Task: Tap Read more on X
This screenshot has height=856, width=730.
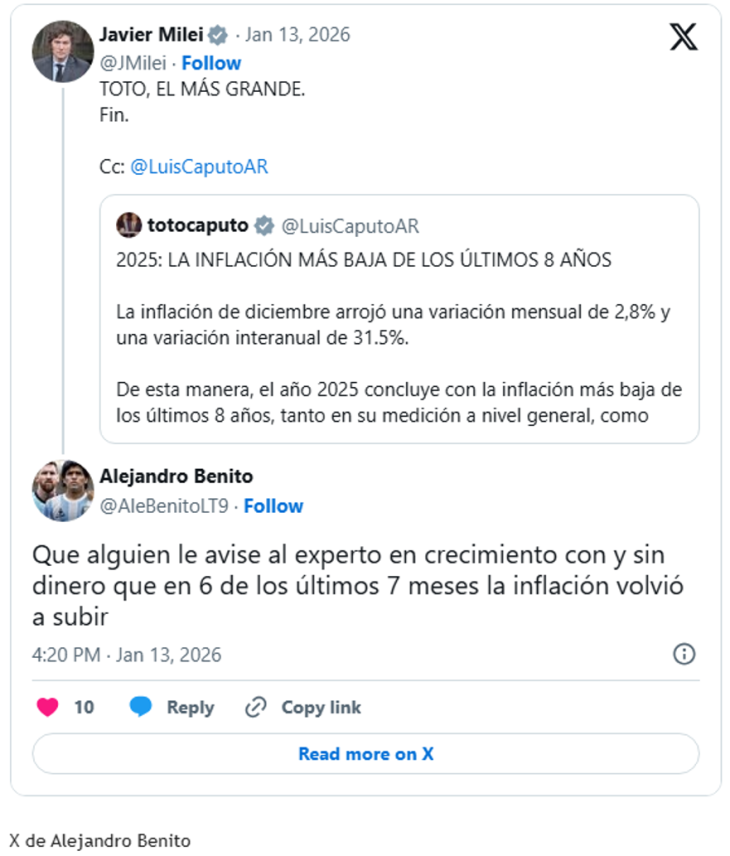Action: tap(365, 754)
